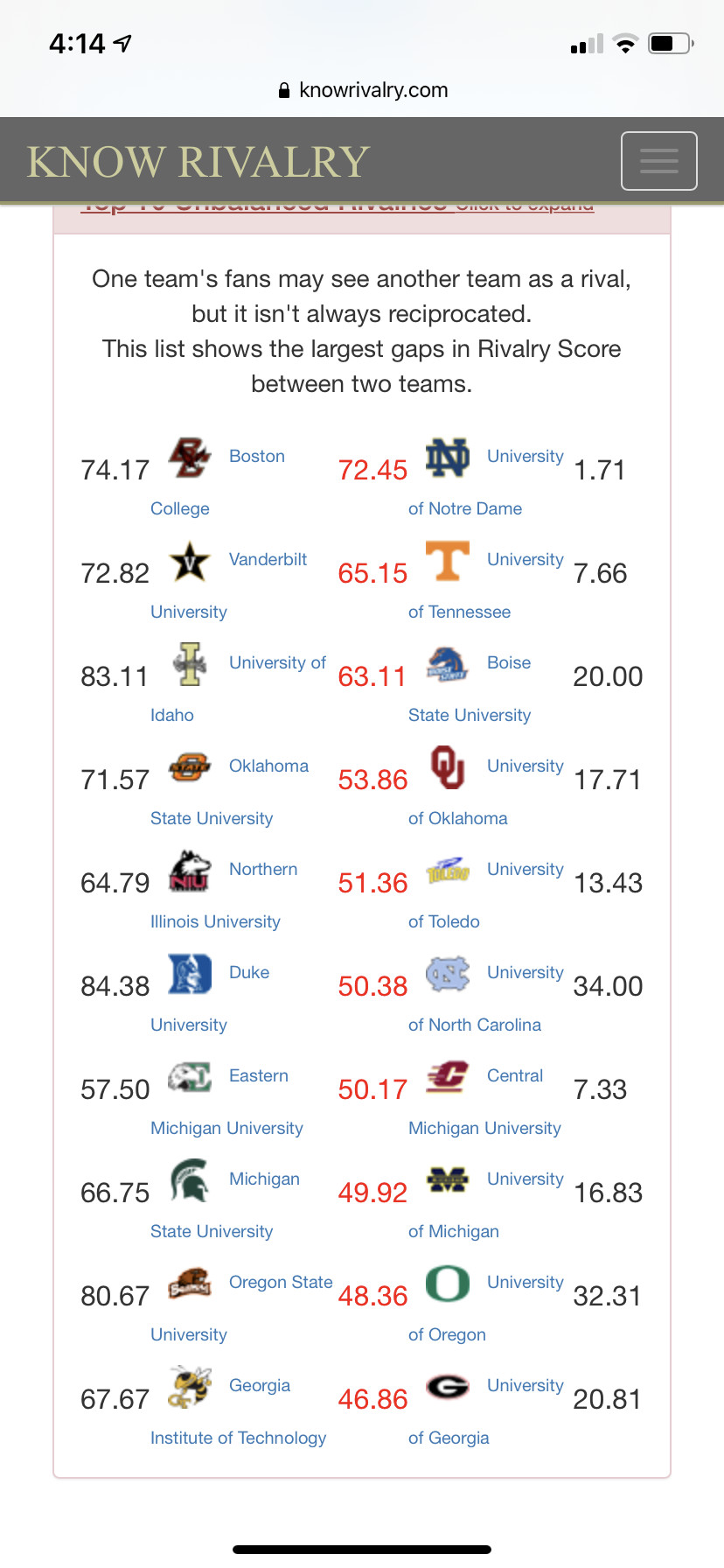Open Eastern Michigan University link
This screenshot has height=1568, width=724.
point(226,1102)
